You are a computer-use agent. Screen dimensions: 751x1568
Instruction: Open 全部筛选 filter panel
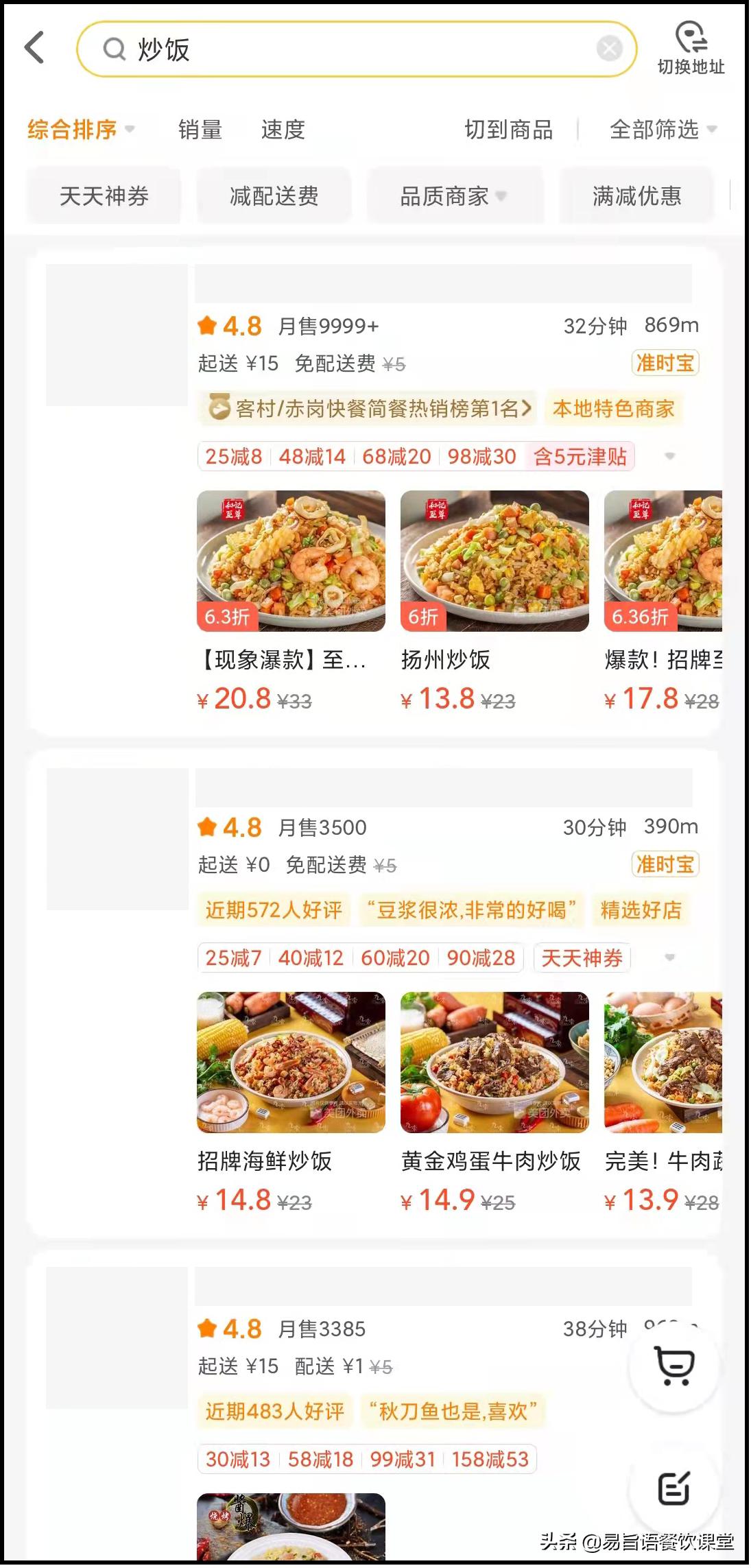tap(656, 130)
